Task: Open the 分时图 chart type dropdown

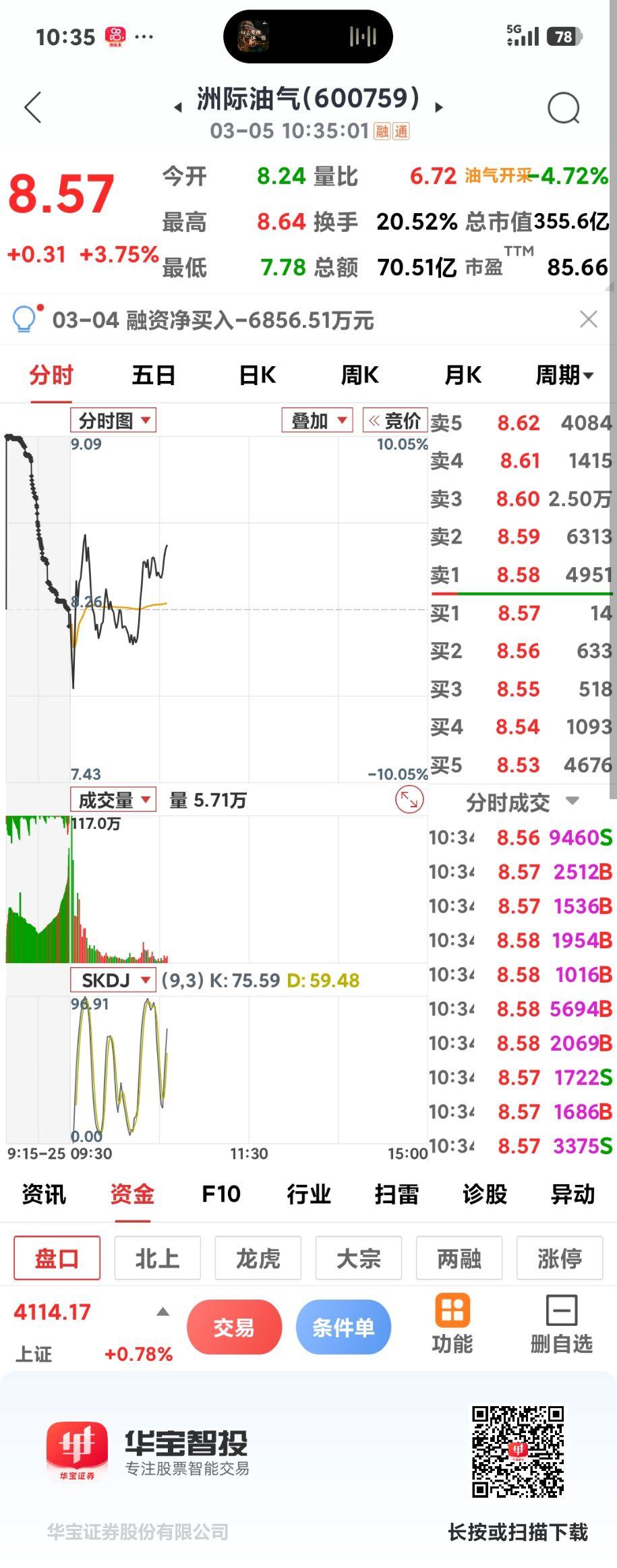Action: click(x=113, y=419)
